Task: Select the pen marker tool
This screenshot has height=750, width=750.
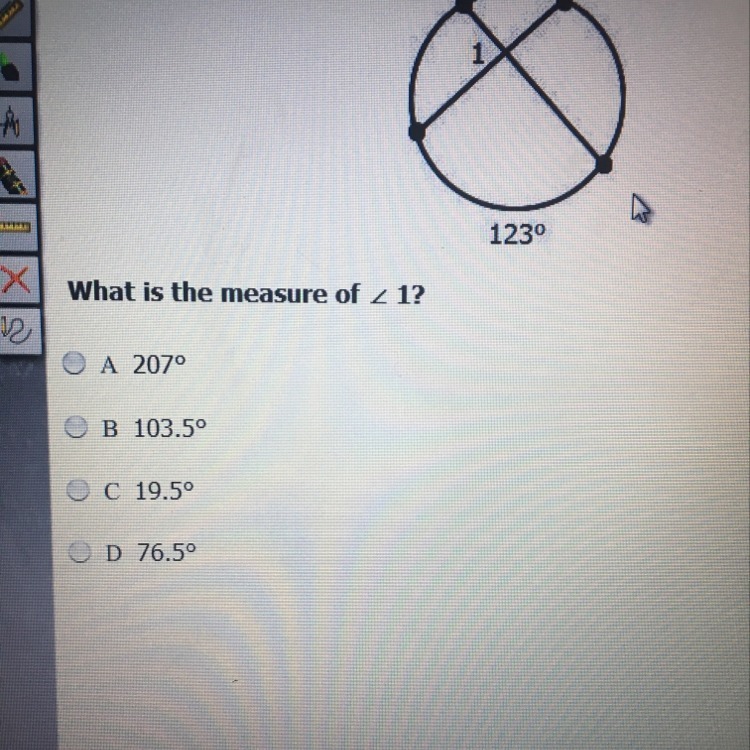Action: pyautogui.click(x=15, y=175)
